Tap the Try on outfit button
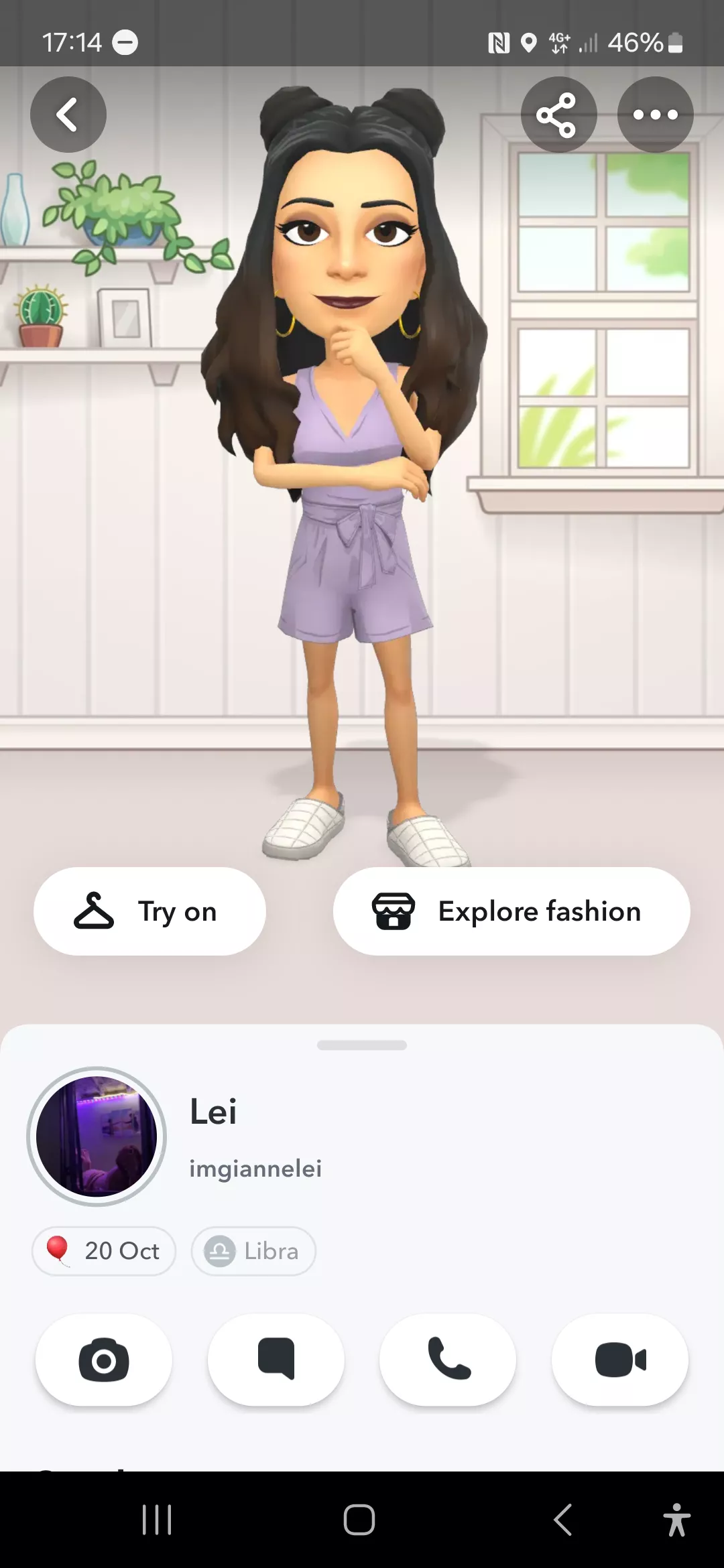Viewport: 724px width, 1568px height. pos(149,911)
